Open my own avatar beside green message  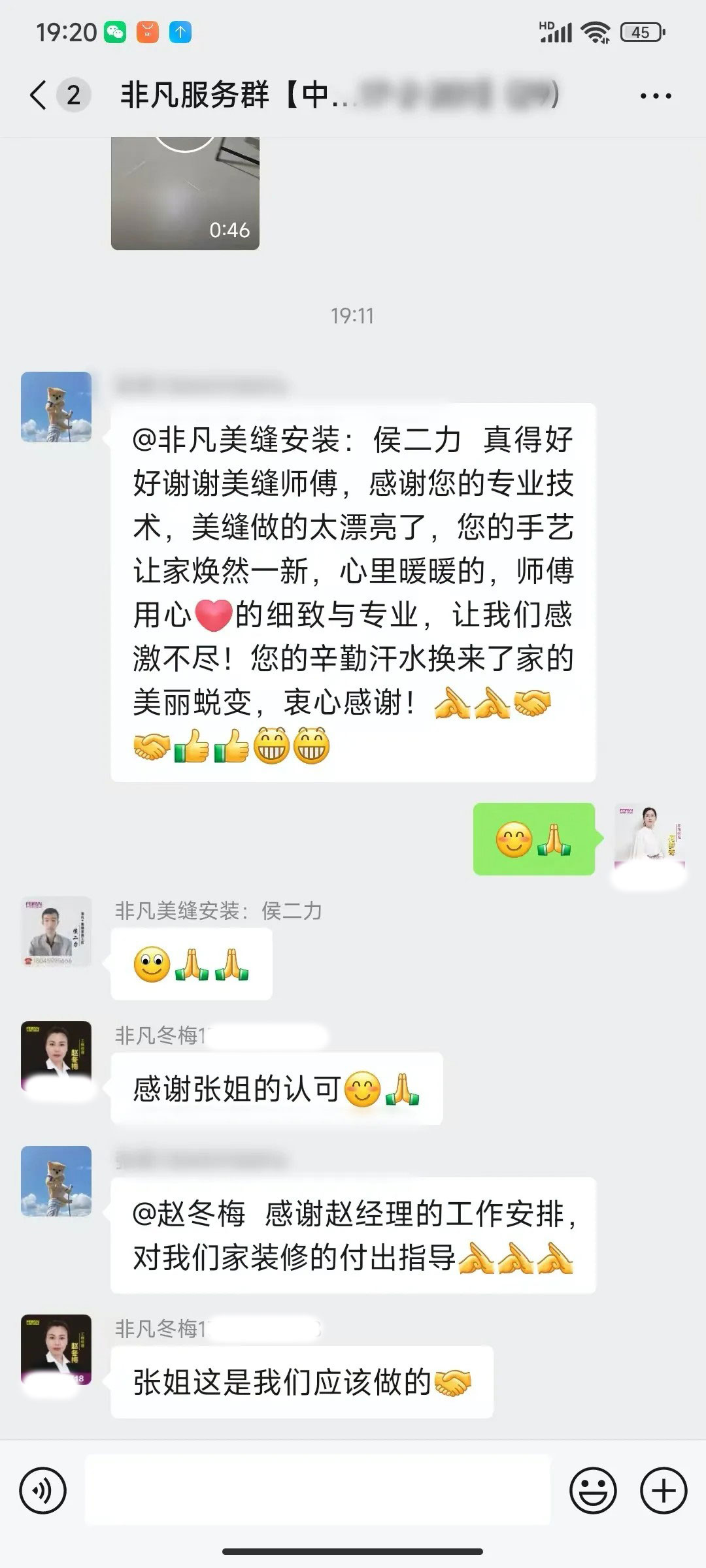[x=649, y=838]
